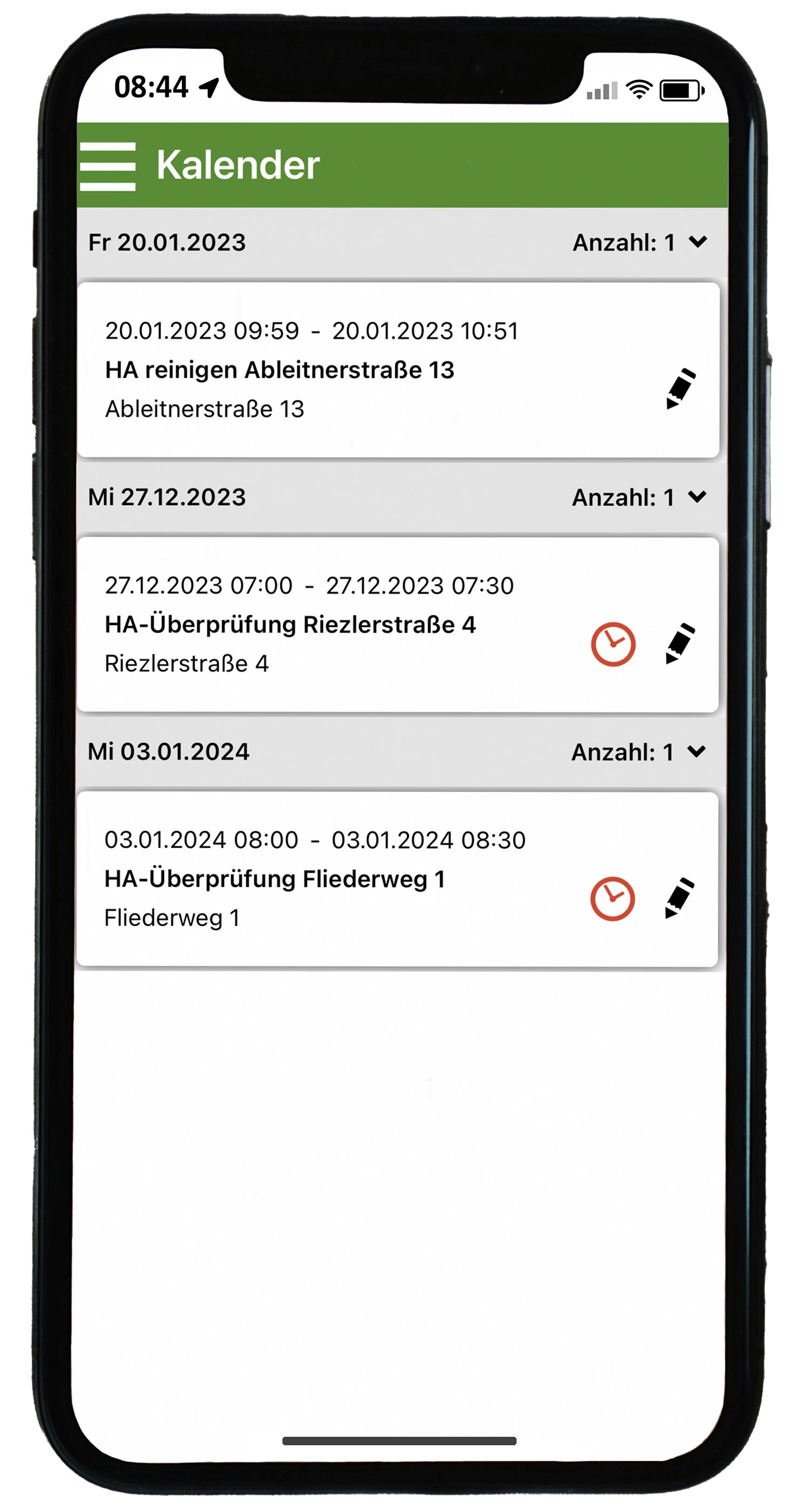This screenshot has width=810, height=1512.
Task: Collapse the Mi 03.01.2024 section chevron
Action: (696, 751)
